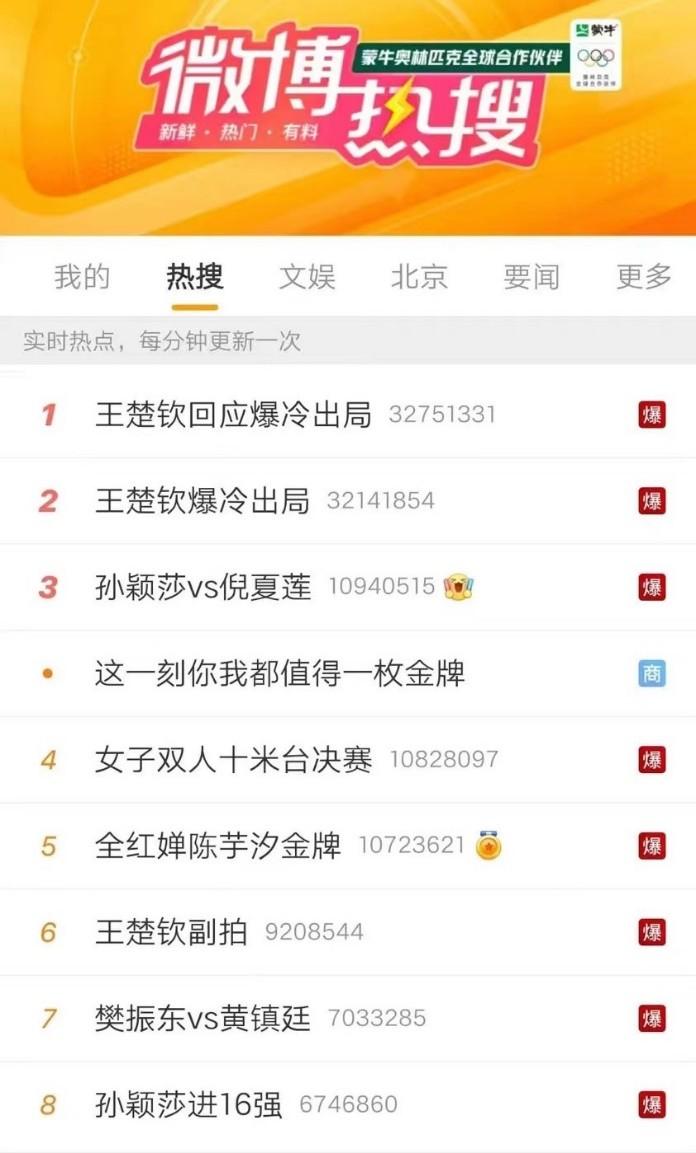The width and height of the screenshot is (696, 1153).
Task: Open topic 女子双人十米台决赛
Action: pos(234,760)
